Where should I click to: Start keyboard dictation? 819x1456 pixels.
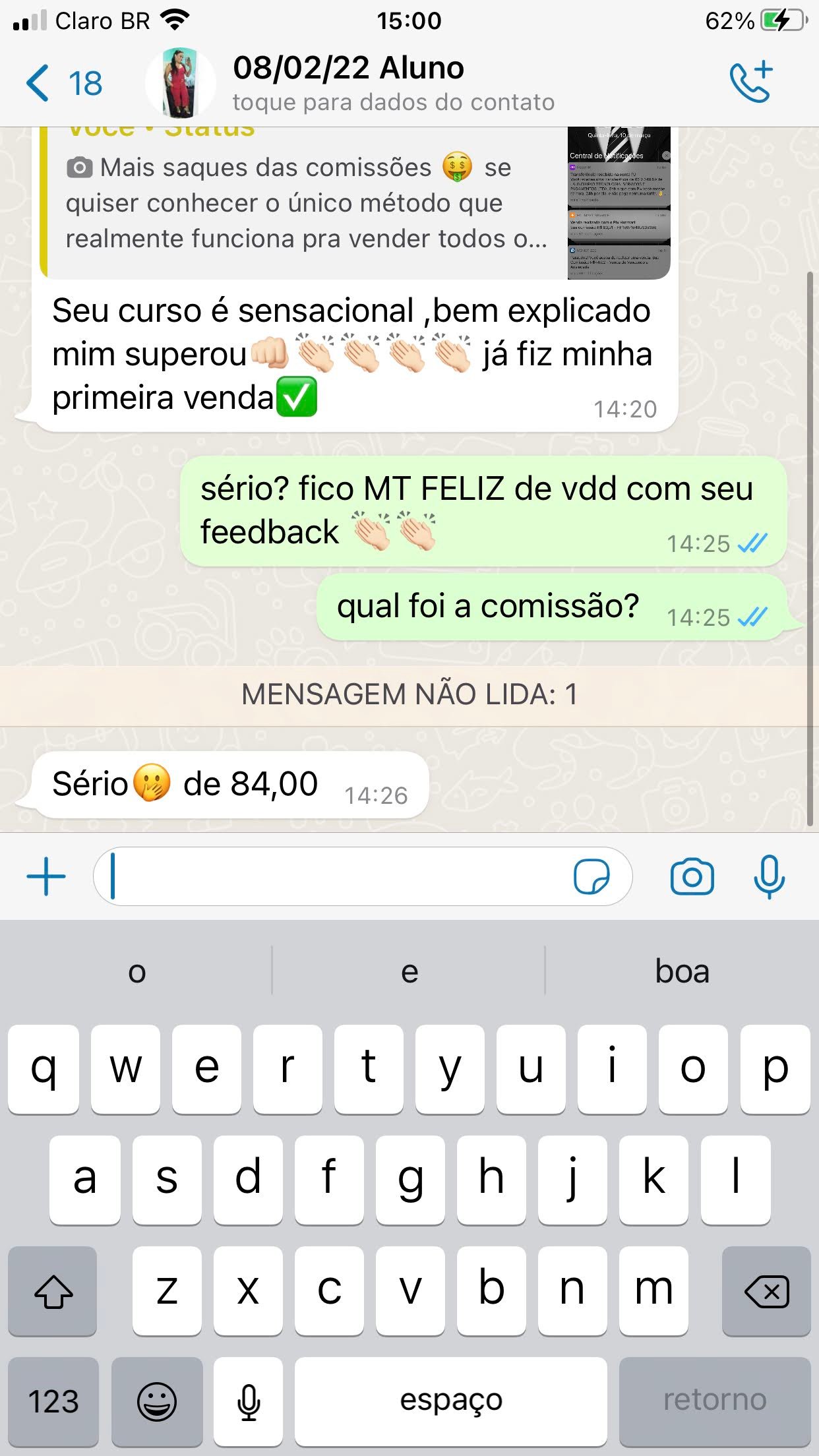[249, 1401]
